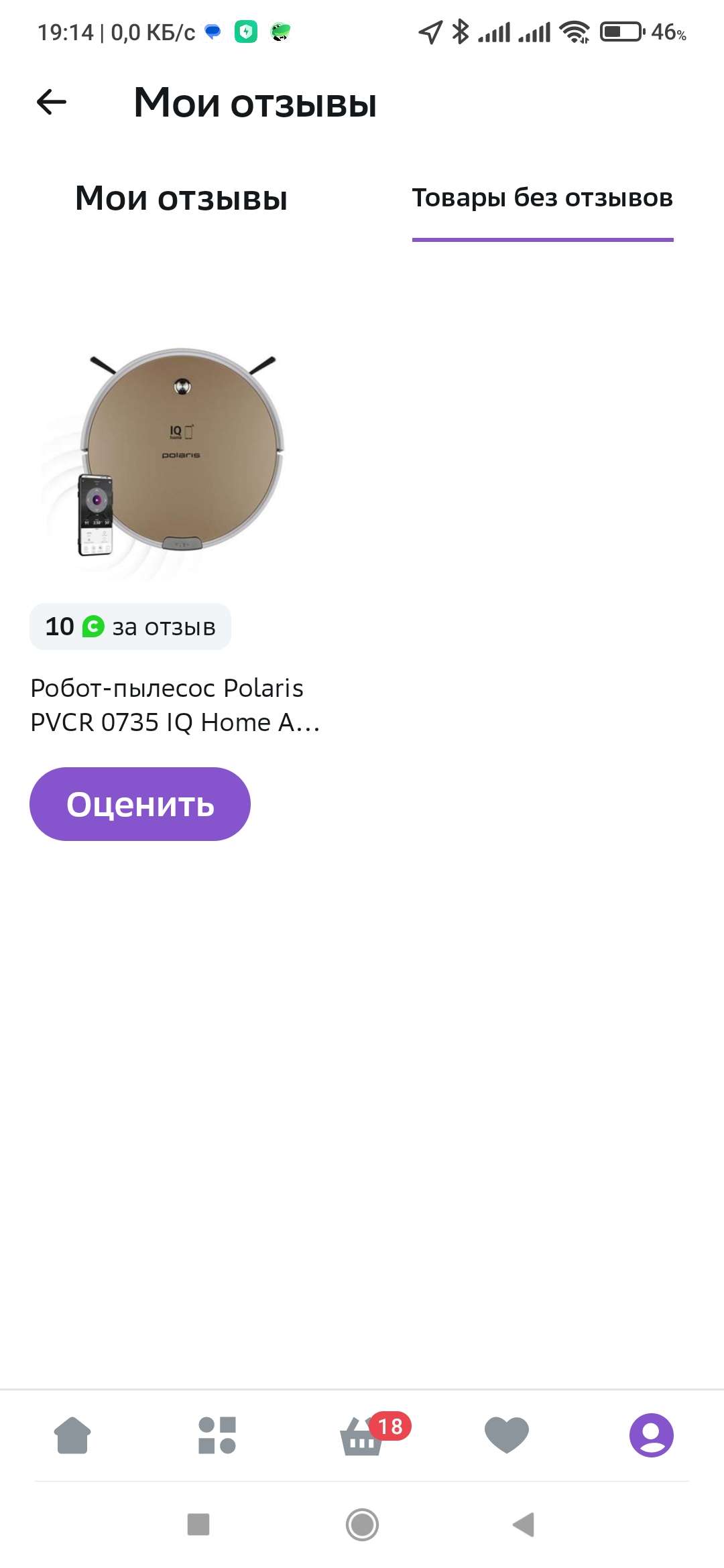Select the Товары без отзывов tab
This screenshot has width=724, height=1568.
pos(542,198)
